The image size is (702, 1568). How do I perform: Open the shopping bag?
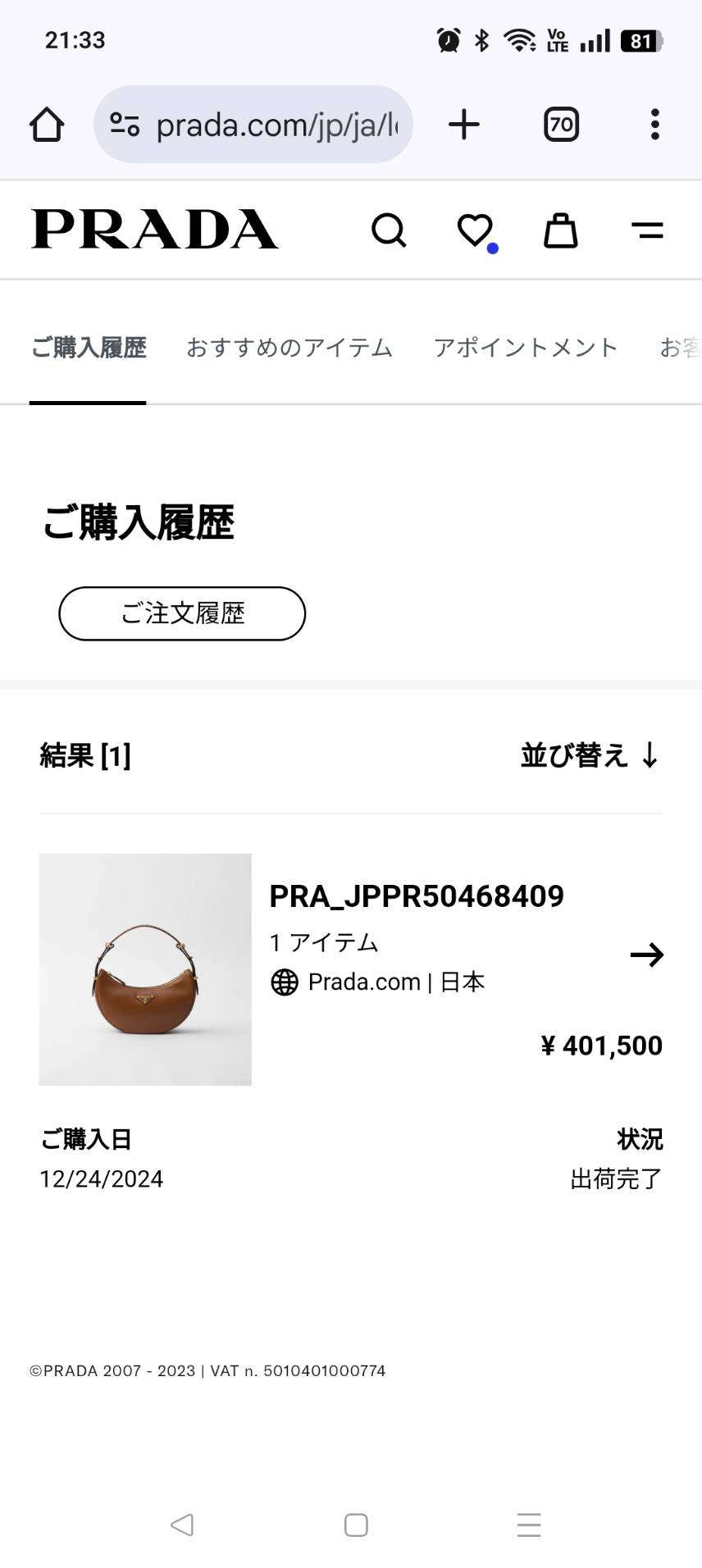tap(561, 230)
